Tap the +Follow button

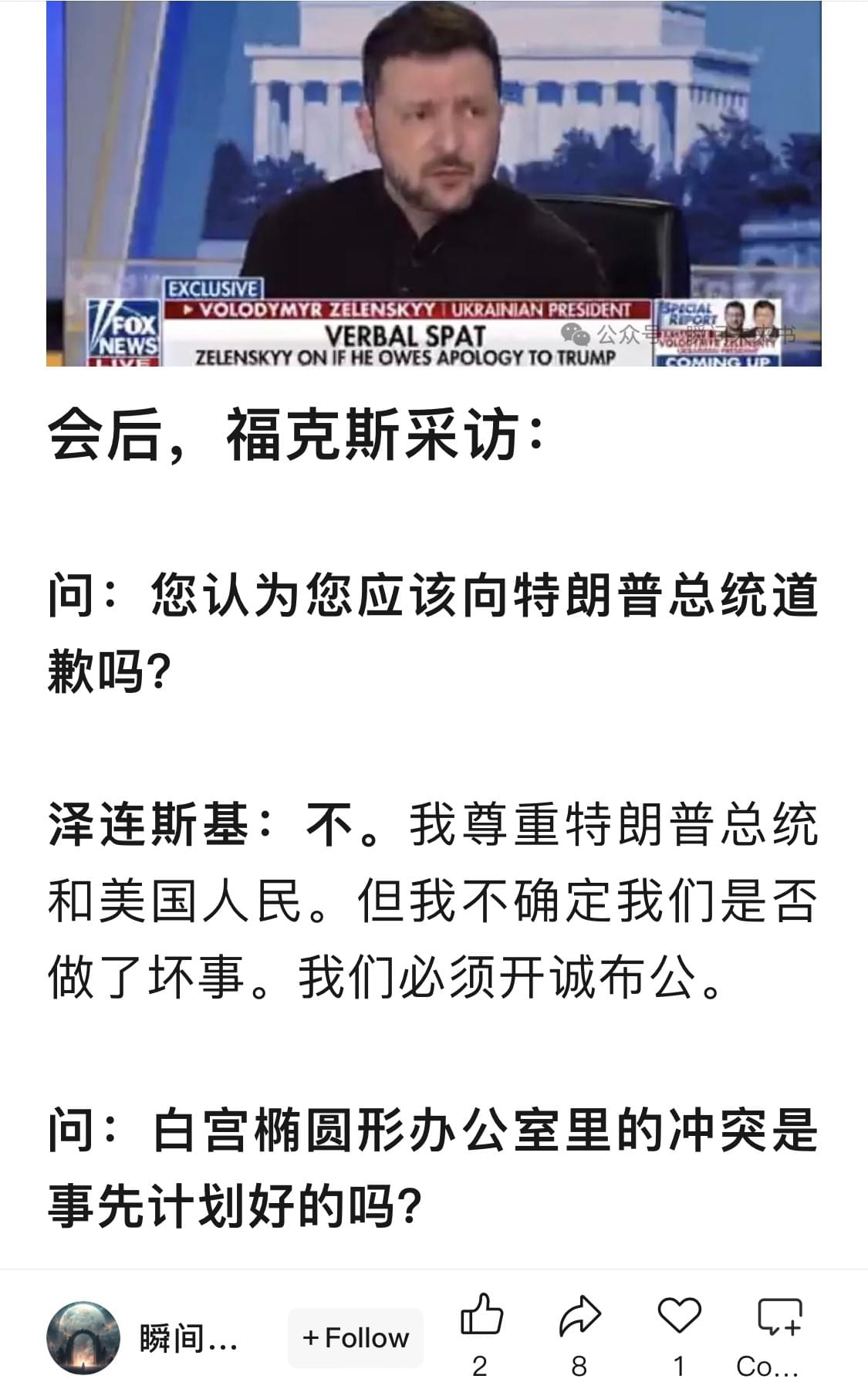click(356, 1337)
